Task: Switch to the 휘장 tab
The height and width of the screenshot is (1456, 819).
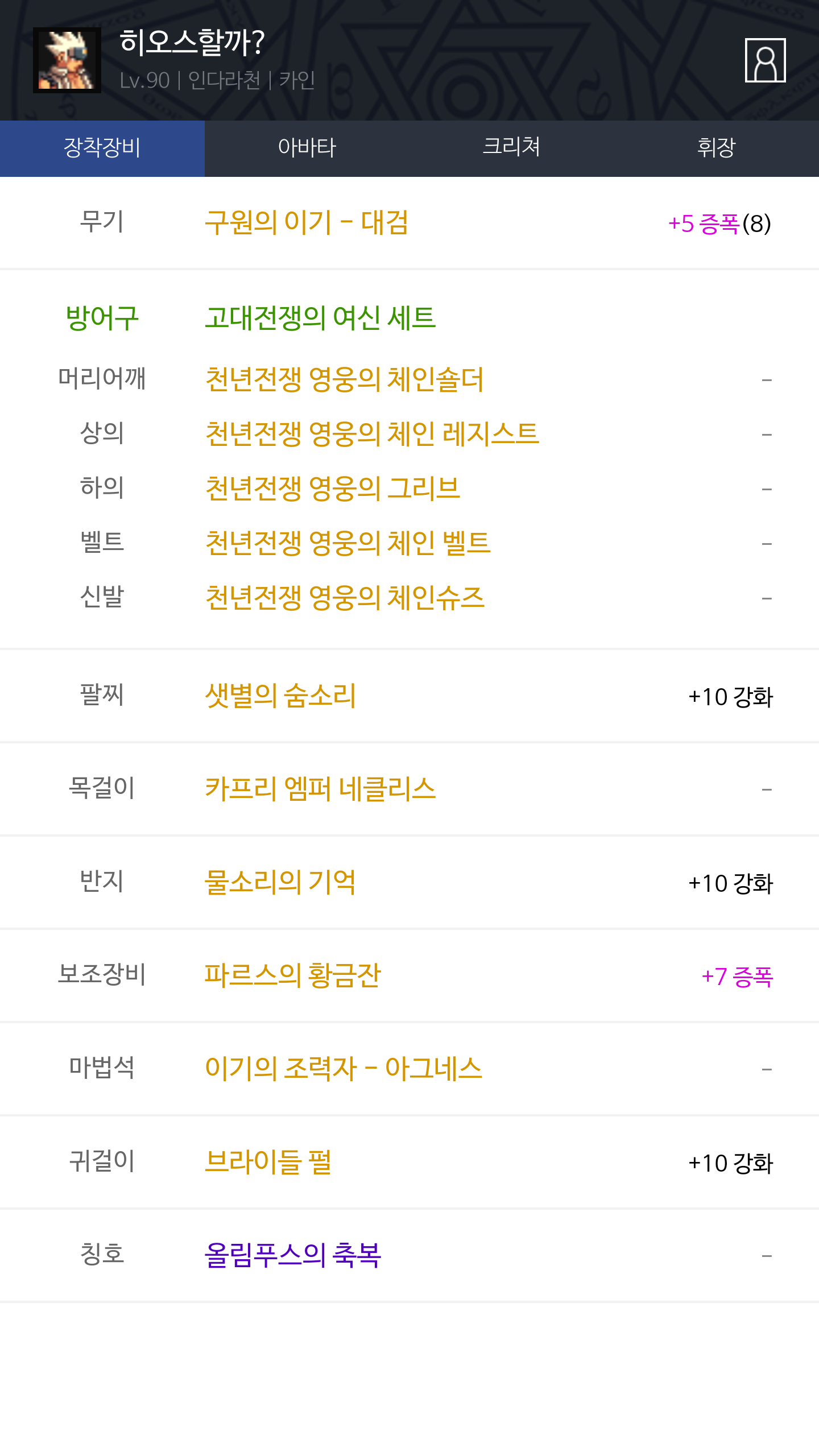Action: pyautogui.click(x=716, y=148)
